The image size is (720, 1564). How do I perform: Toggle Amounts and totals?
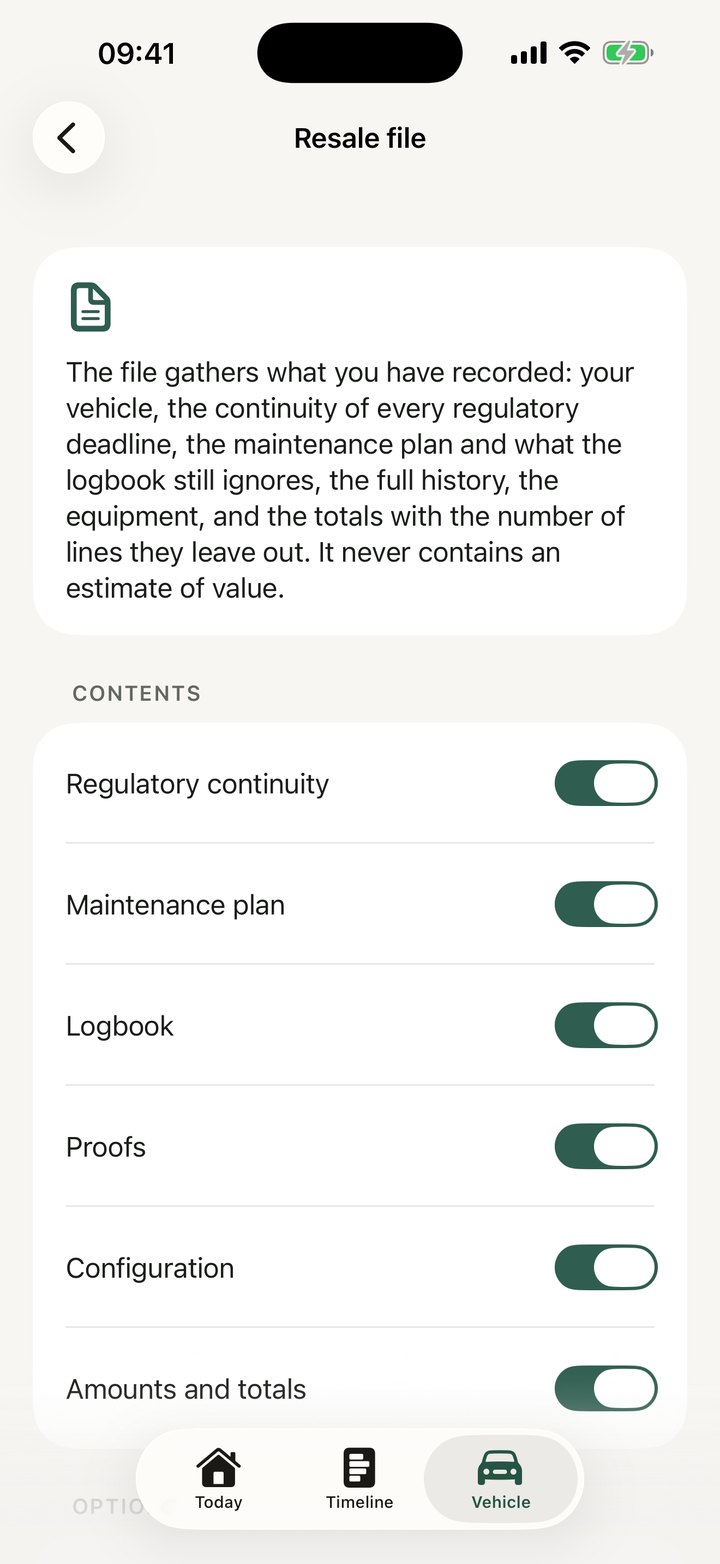click(606, 1388)
